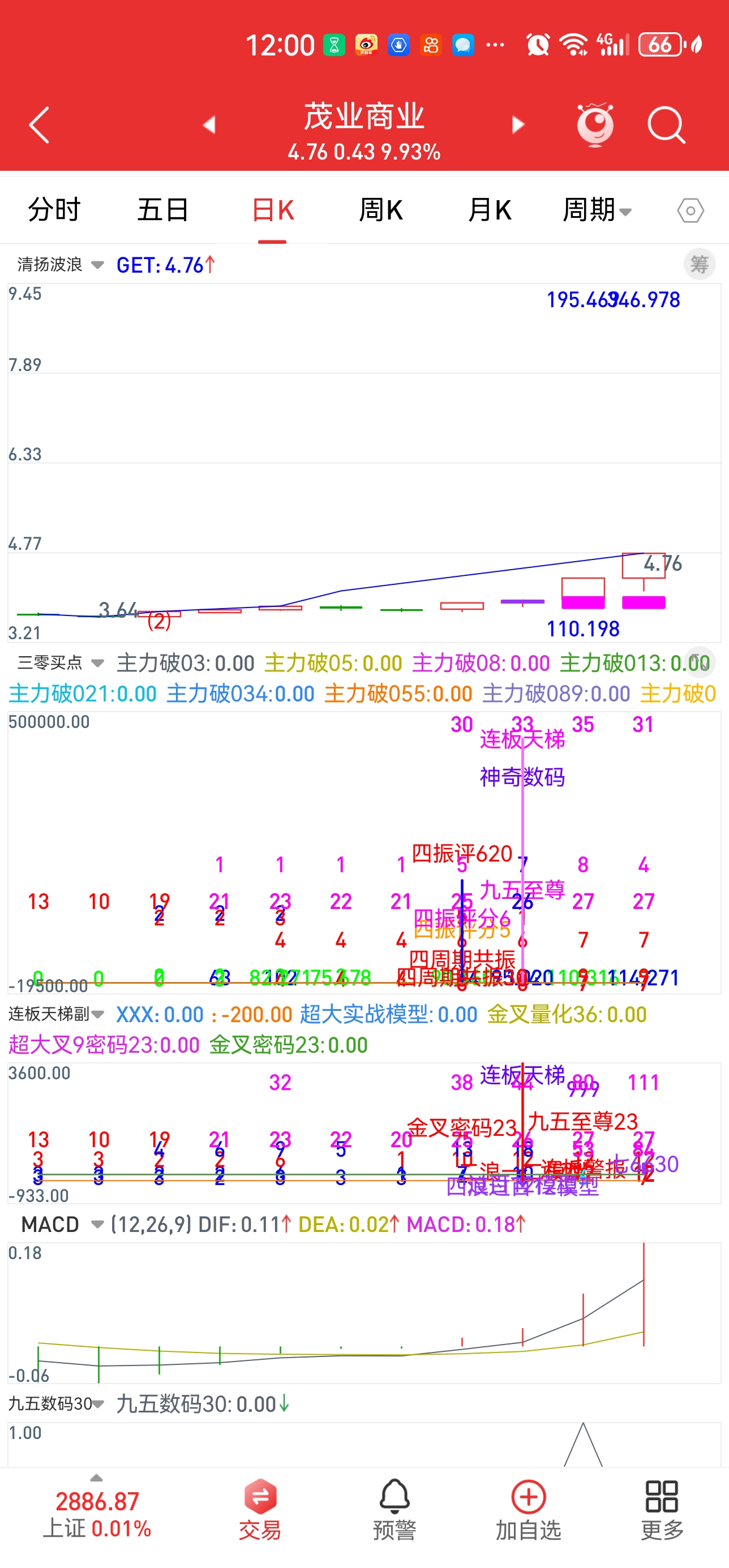The image size is (729, 1568).
Task: Switch to the 五日 chart tab
Action: pos(162,210)
